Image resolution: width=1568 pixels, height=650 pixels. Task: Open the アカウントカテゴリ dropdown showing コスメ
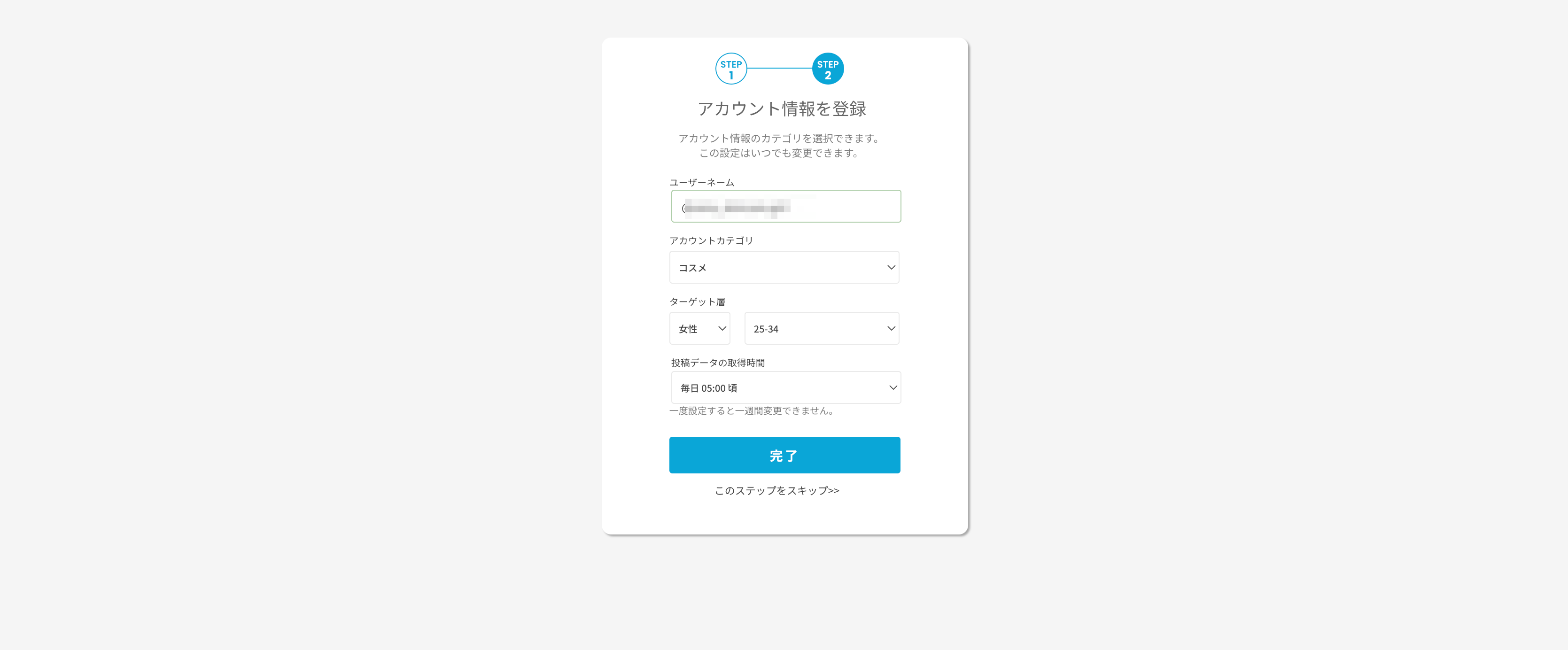coord(784,267)
